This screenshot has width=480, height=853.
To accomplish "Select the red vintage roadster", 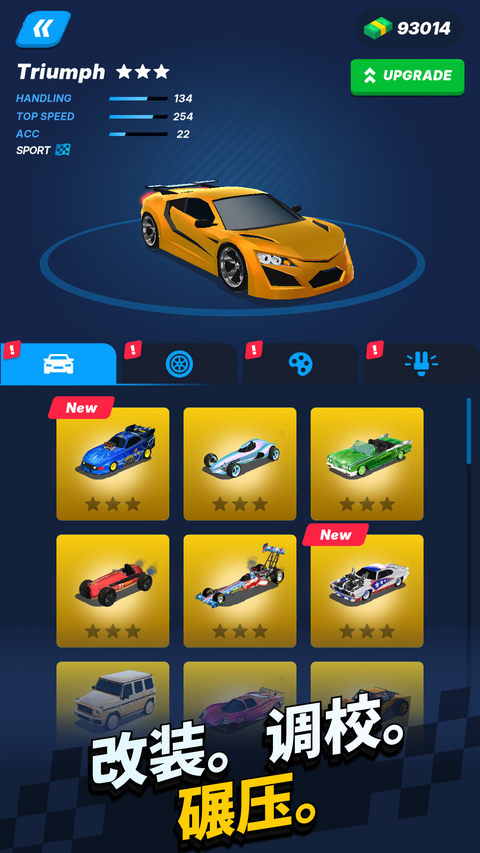I will [113, 591].
